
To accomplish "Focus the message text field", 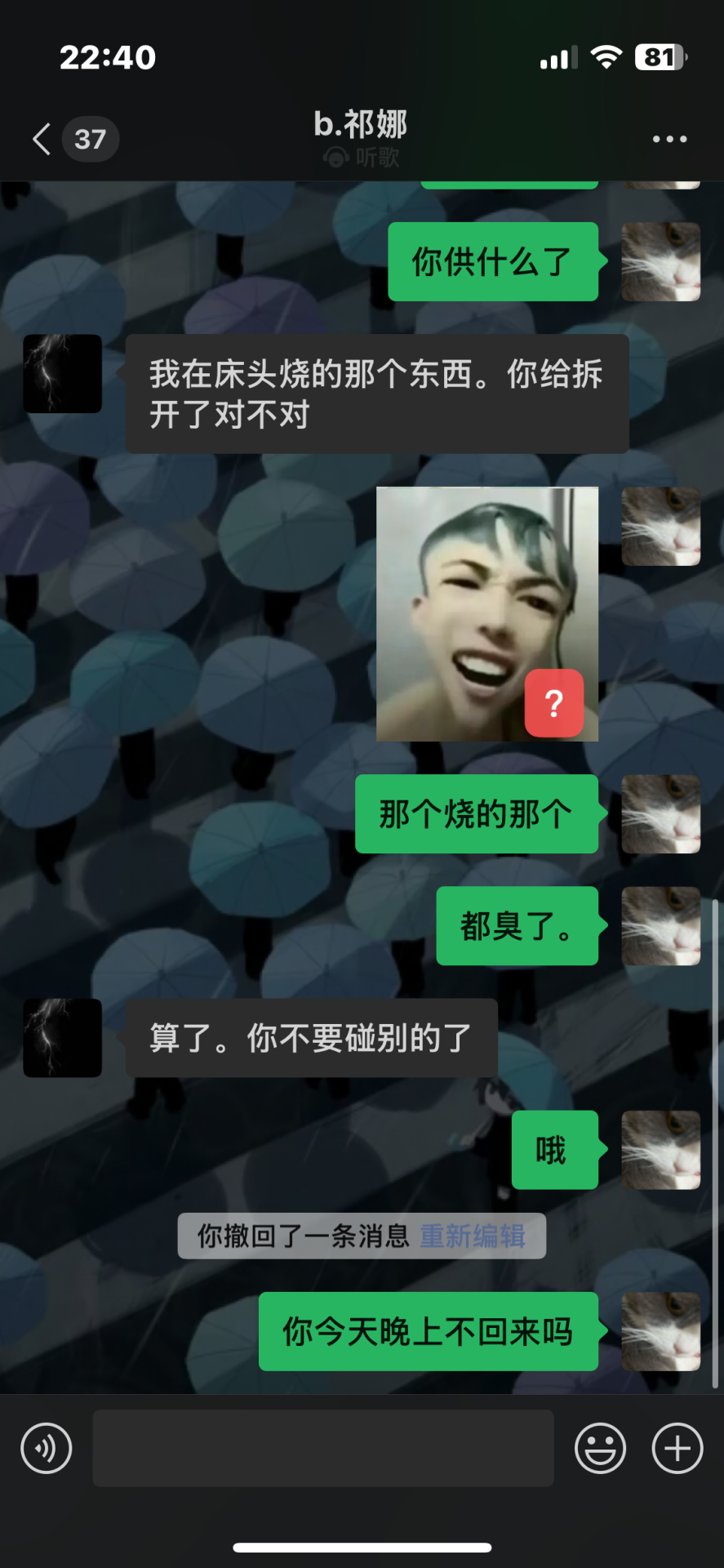I will pos(322,1448).
